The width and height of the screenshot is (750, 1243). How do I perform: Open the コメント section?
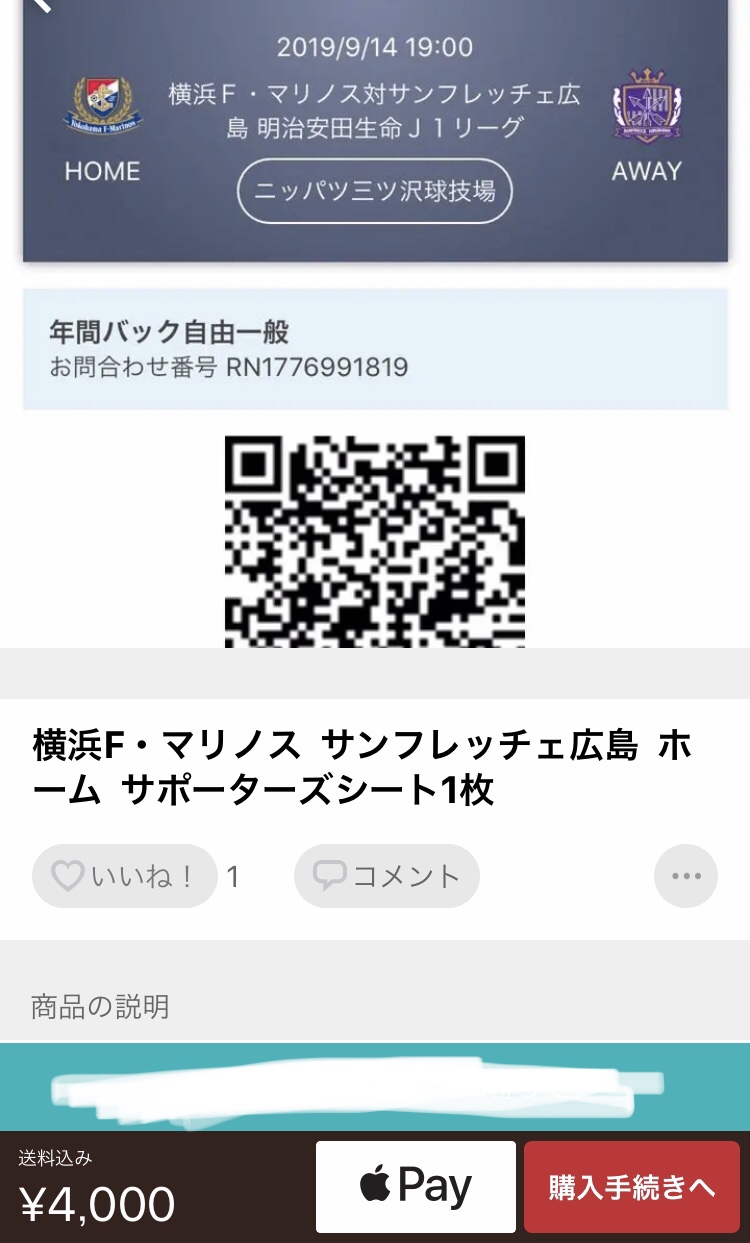click(387, 876)
